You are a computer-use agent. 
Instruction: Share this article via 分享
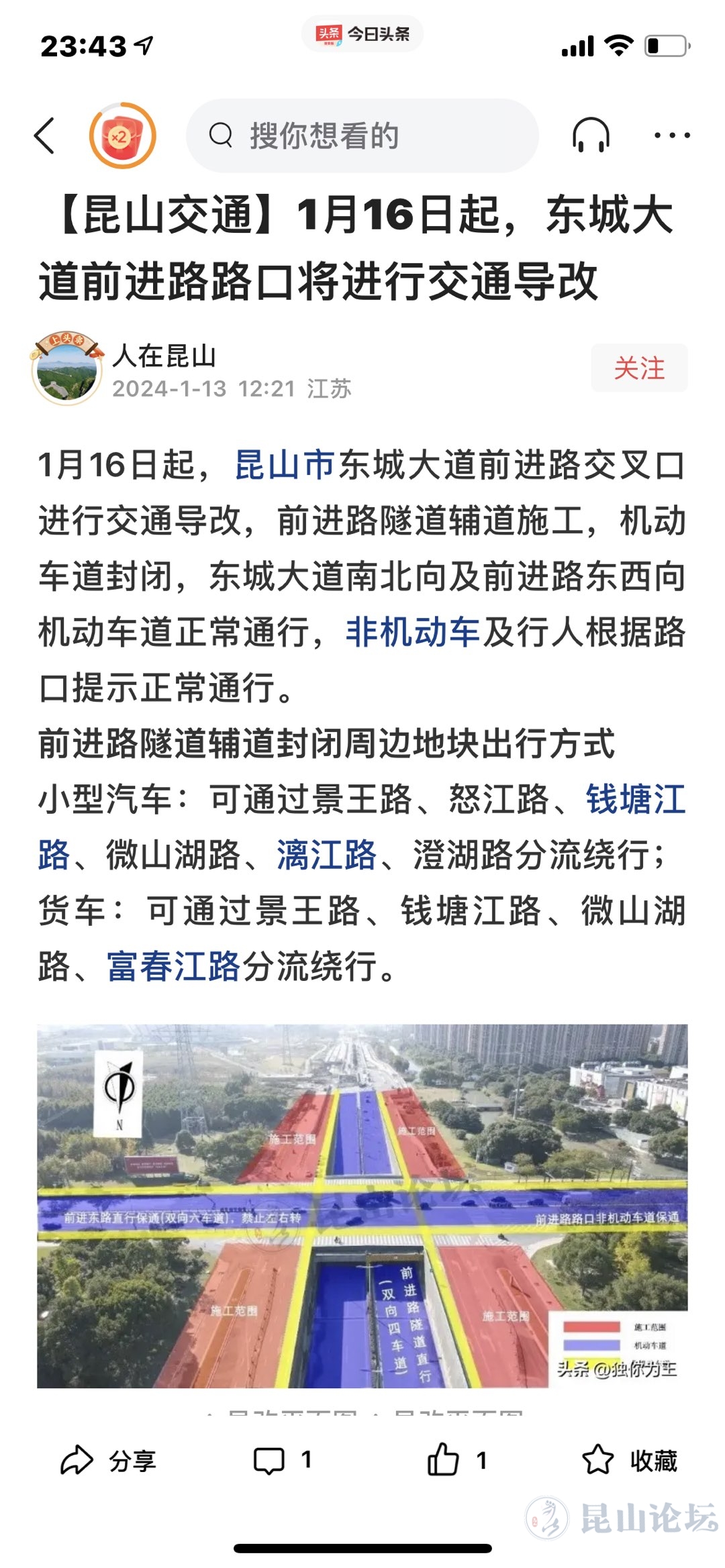point(109,1461)
